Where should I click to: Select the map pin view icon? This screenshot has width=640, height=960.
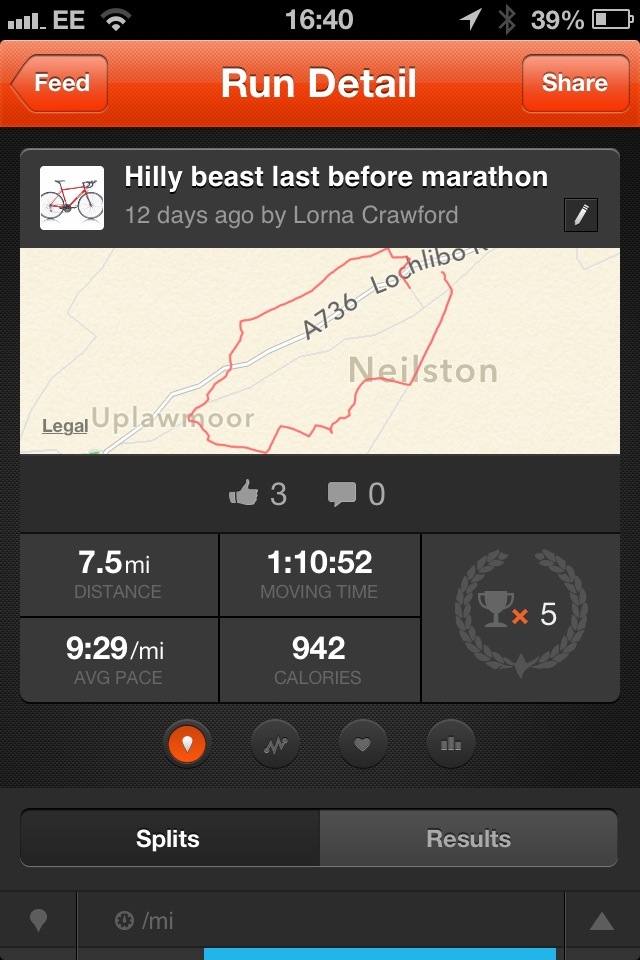point(187,744)
